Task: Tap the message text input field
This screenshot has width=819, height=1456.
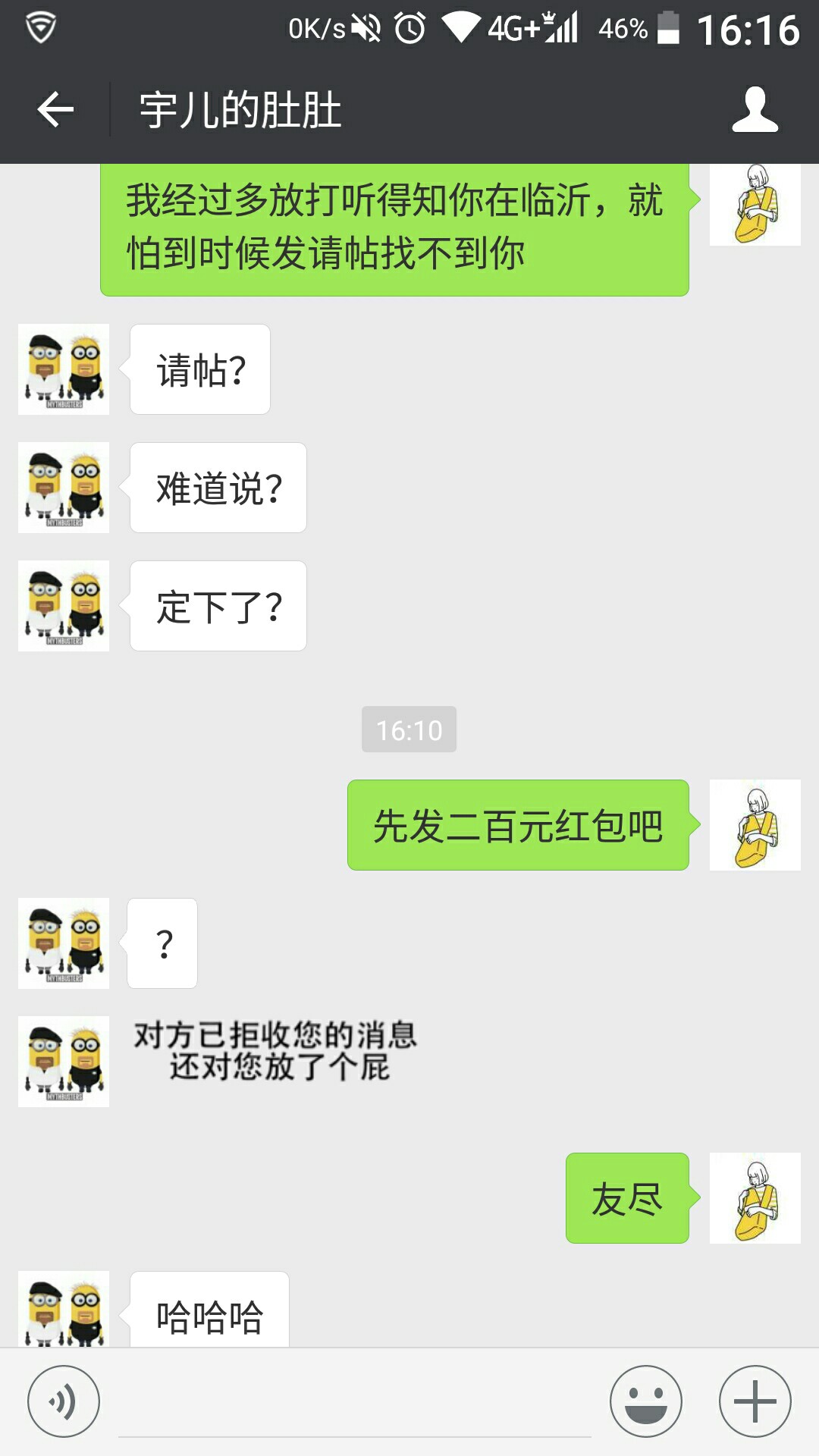Action: pos(355,1403)
